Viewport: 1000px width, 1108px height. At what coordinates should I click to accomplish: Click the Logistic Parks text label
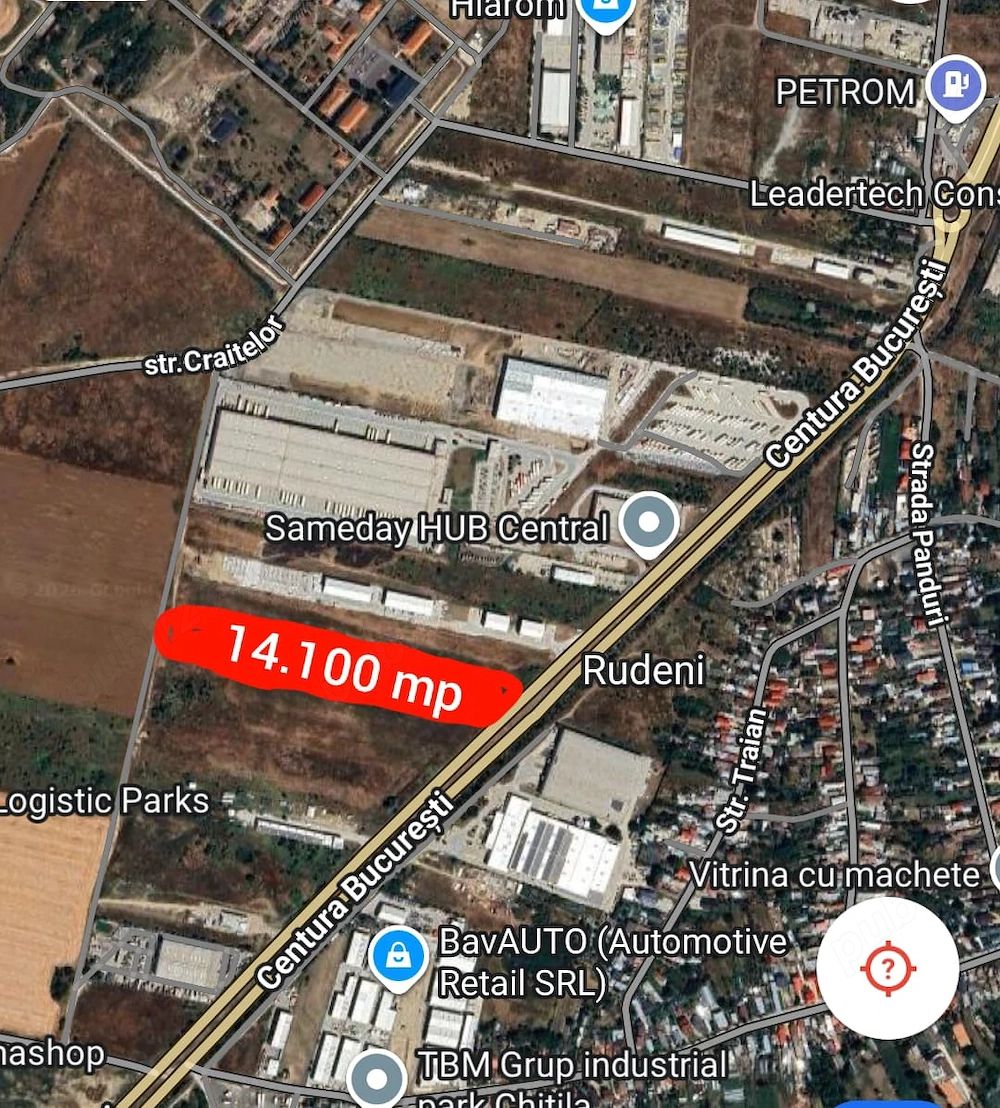pos(102,800)
